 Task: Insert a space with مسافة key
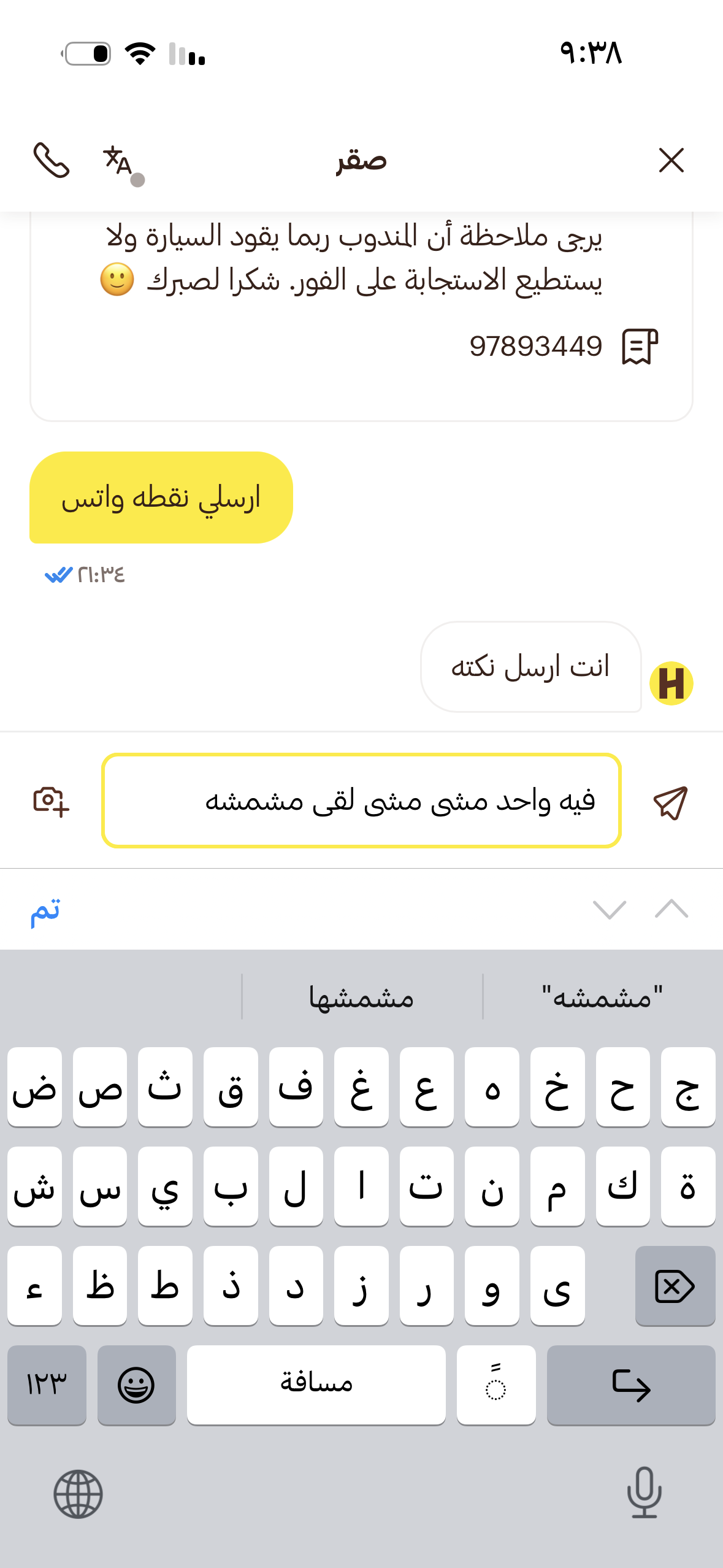click(x=316, y=1384)
